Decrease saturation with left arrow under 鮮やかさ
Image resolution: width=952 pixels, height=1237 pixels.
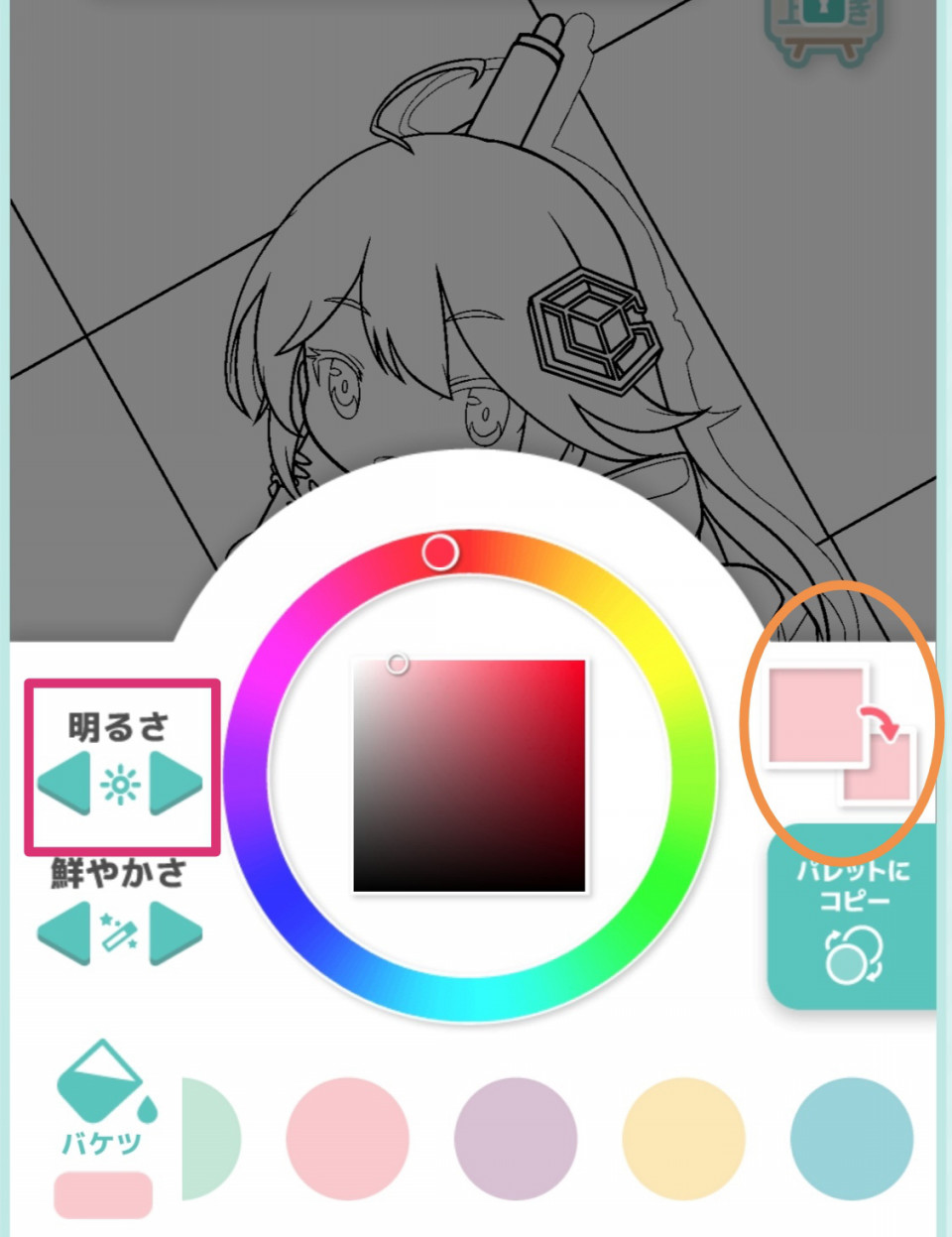point(64,933)
